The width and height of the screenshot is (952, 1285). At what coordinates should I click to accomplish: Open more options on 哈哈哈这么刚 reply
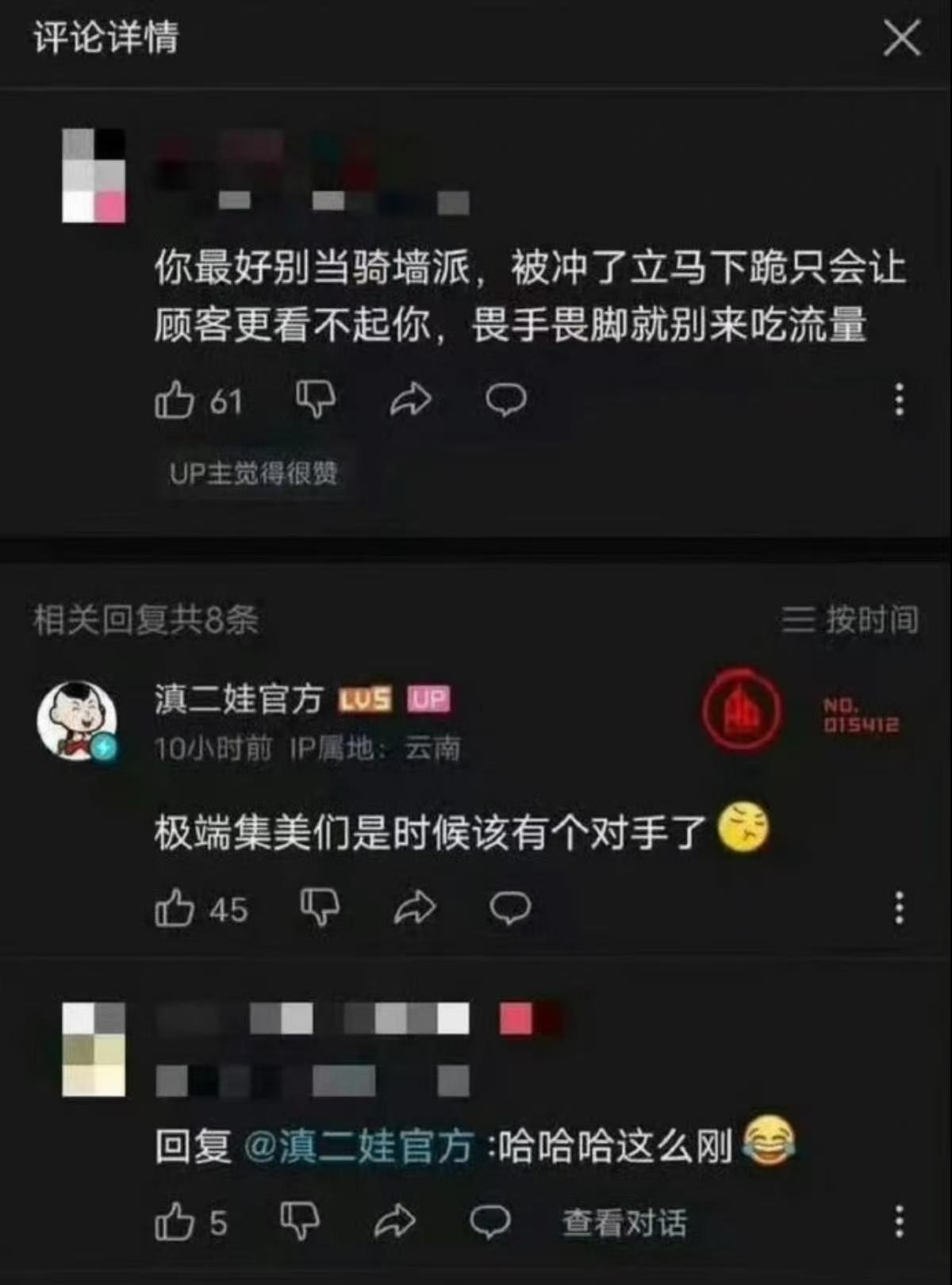[899, 1222]
